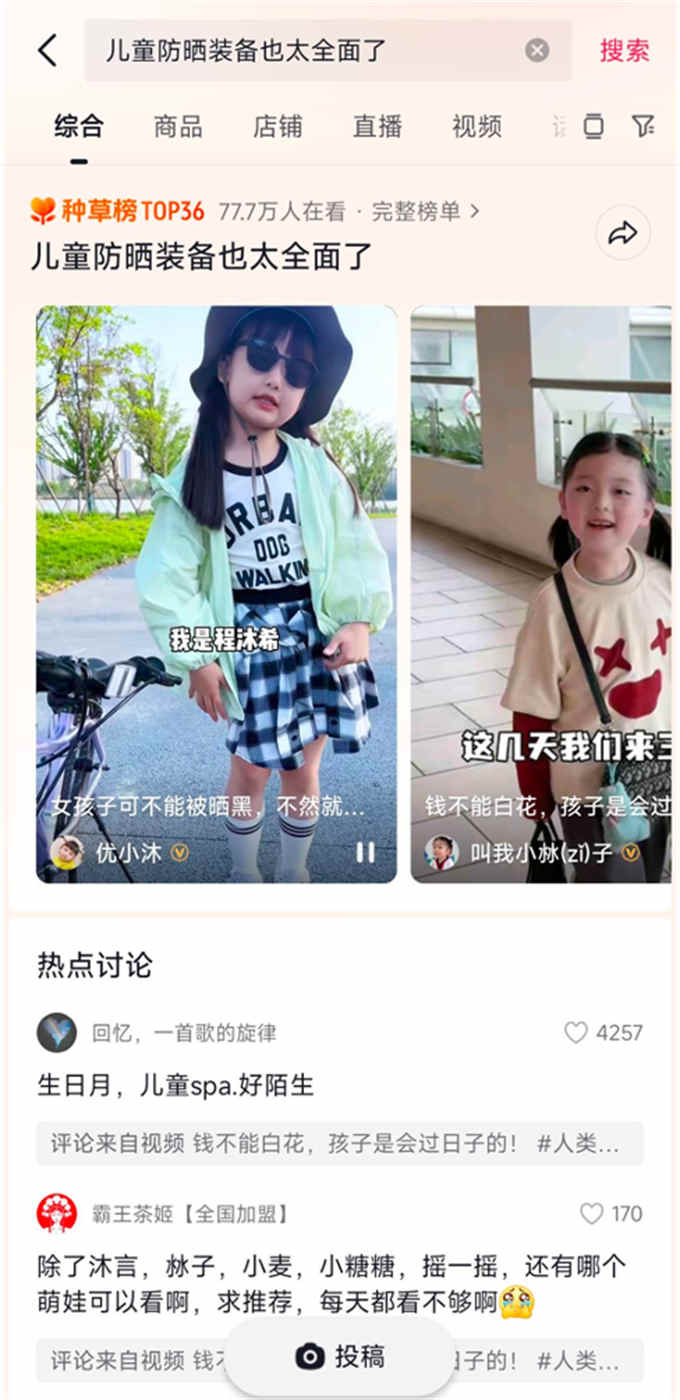680x1400 pixels.
Task: Like the comment by 回忆，一首歌的旋律
Action: tap(576, 1033)
